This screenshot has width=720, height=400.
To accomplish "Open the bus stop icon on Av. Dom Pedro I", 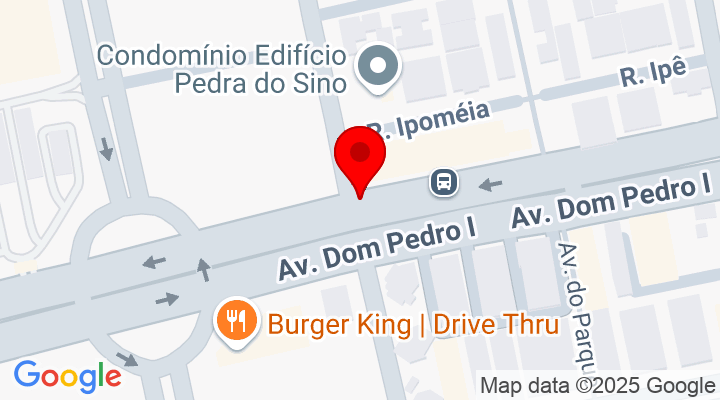I will [x=445, y=182].
